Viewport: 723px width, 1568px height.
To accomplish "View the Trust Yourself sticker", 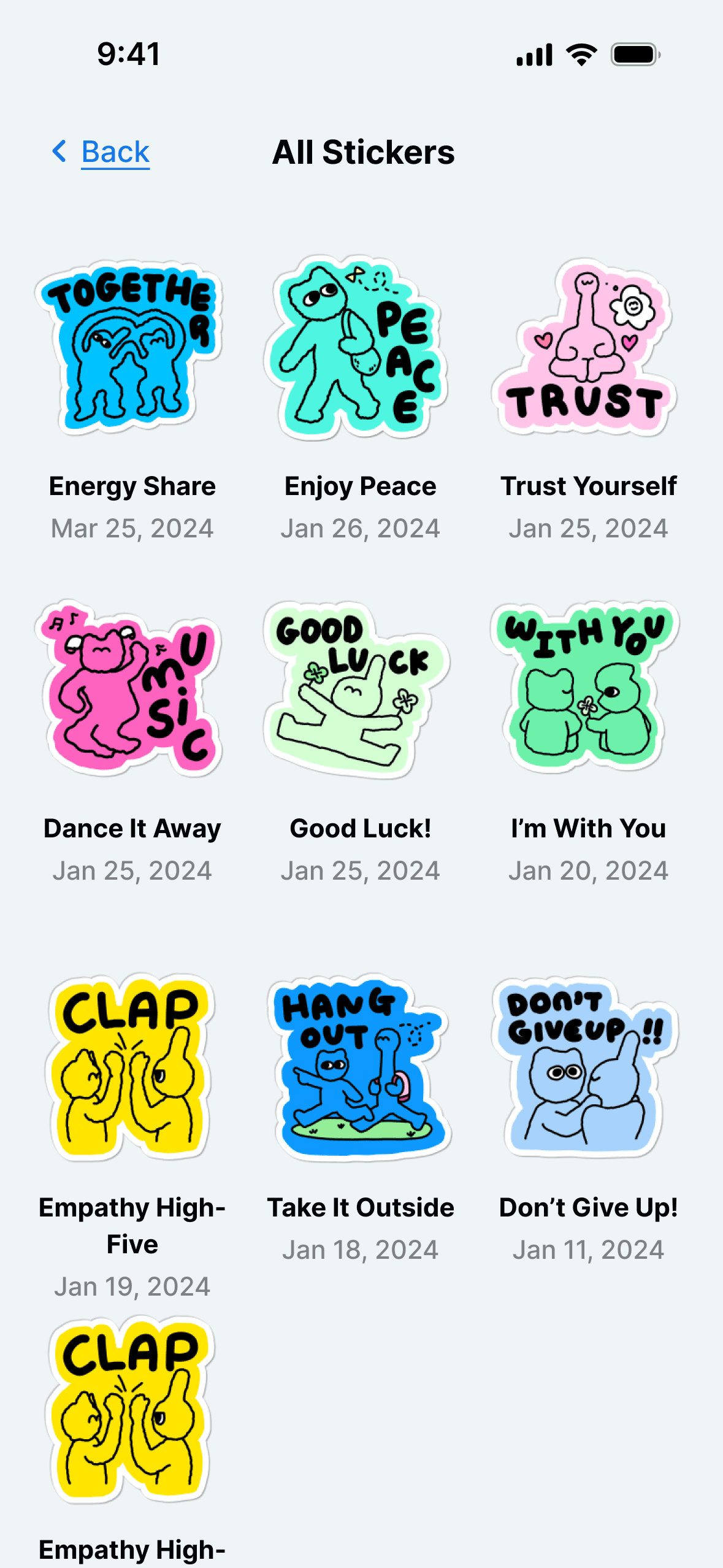I will click(587, 347).
